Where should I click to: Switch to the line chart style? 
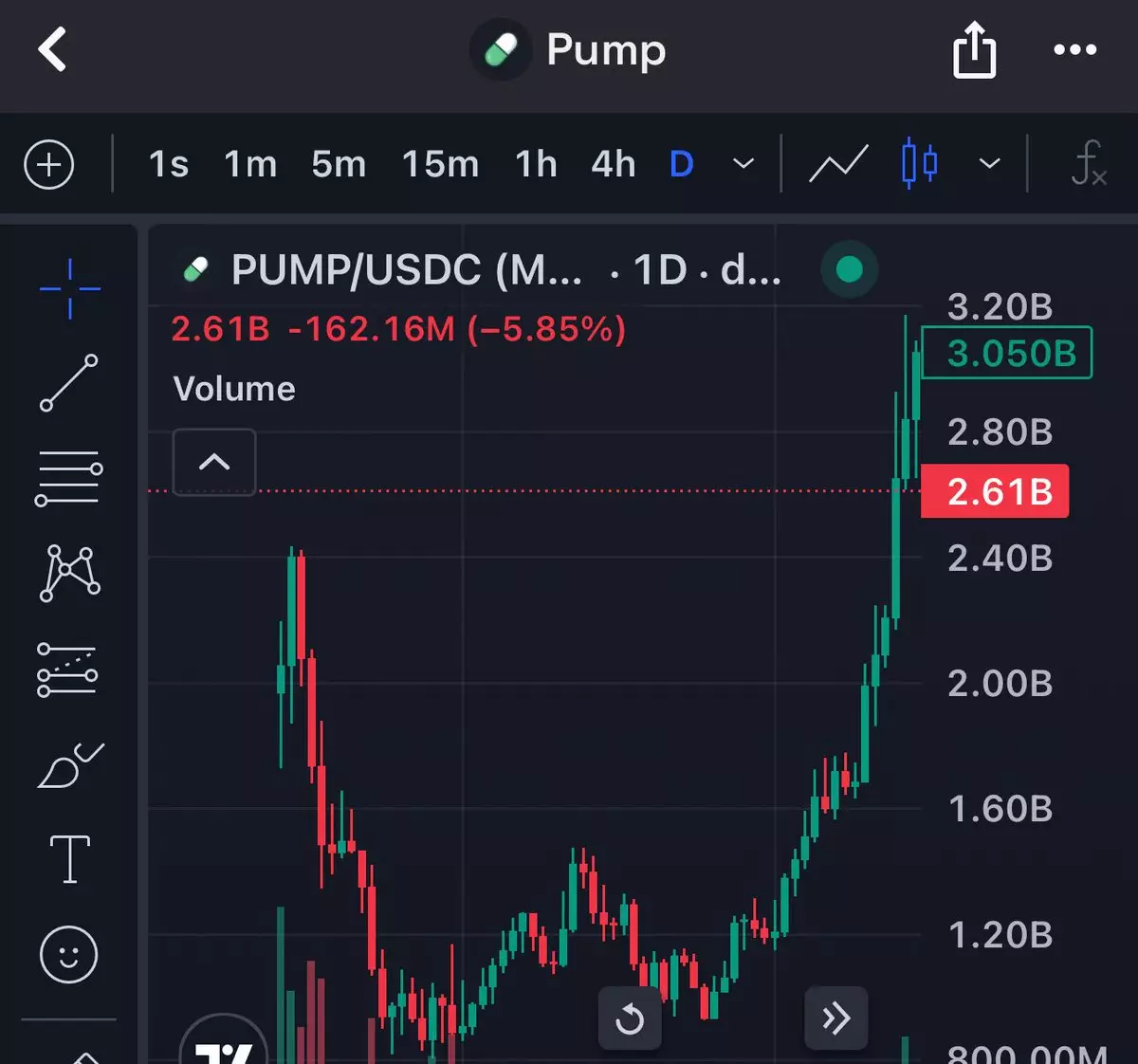coord(838,165)
